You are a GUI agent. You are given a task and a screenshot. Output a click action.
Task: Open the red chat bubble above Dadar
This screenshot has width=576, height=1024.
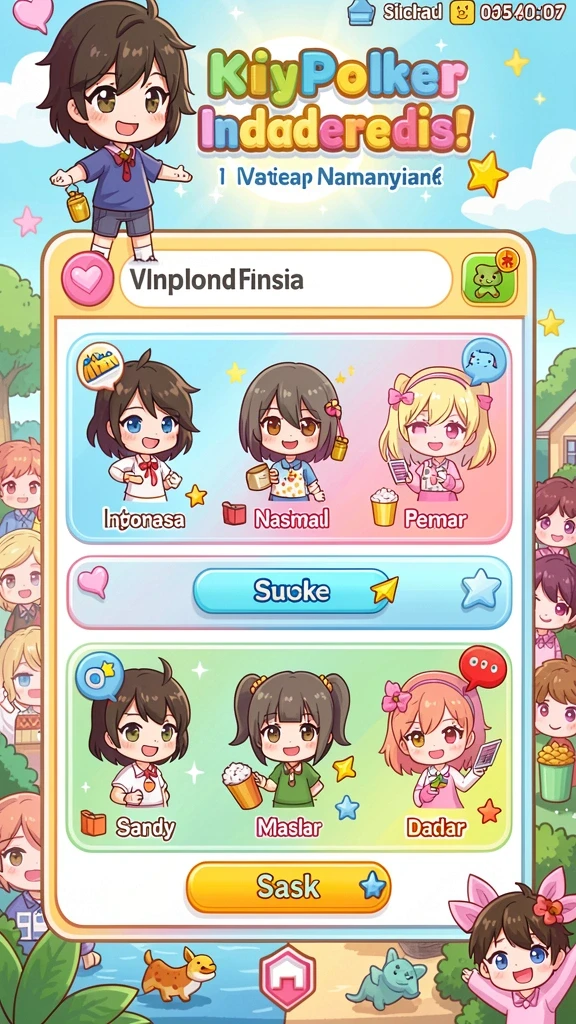click(x=482, y=668)
